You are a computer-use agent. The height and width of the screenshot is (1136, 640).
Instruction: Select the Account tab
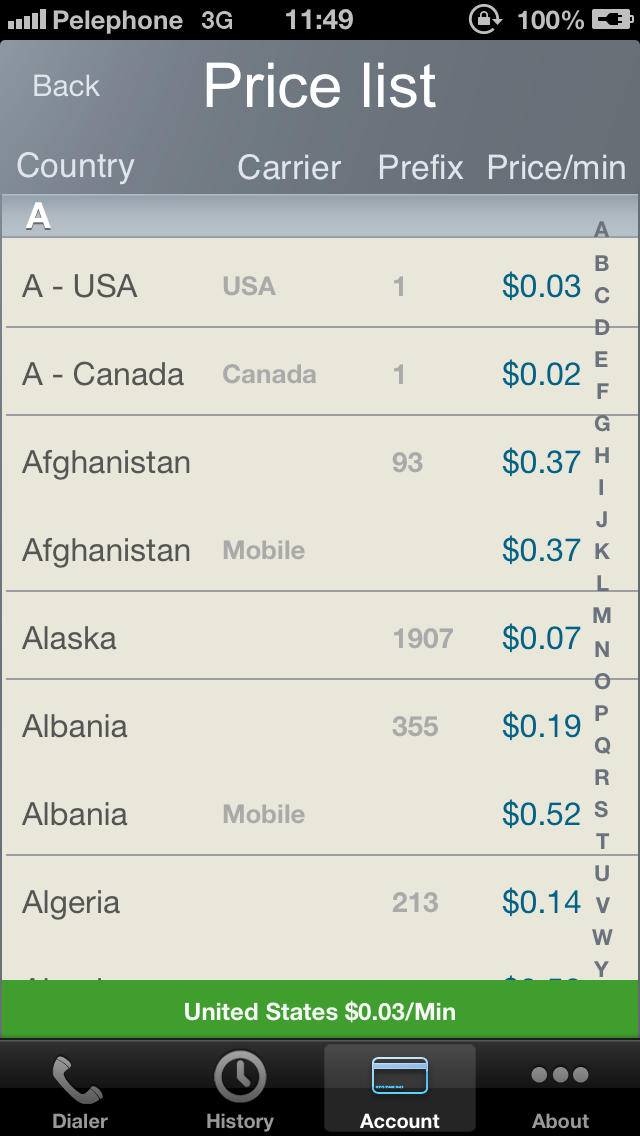click(400, 1089)
